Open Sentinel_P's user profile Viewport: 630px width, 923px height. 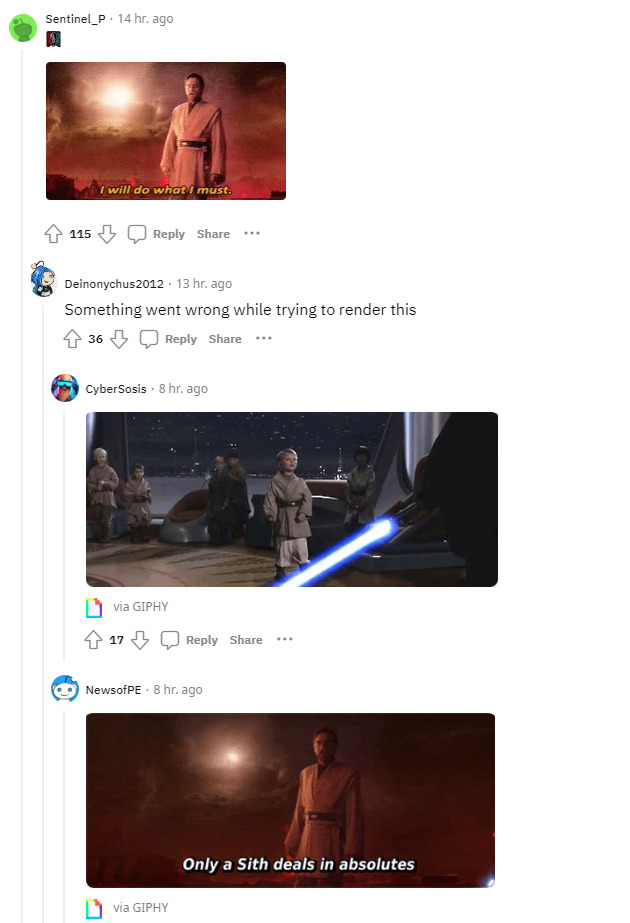(75, 20)
